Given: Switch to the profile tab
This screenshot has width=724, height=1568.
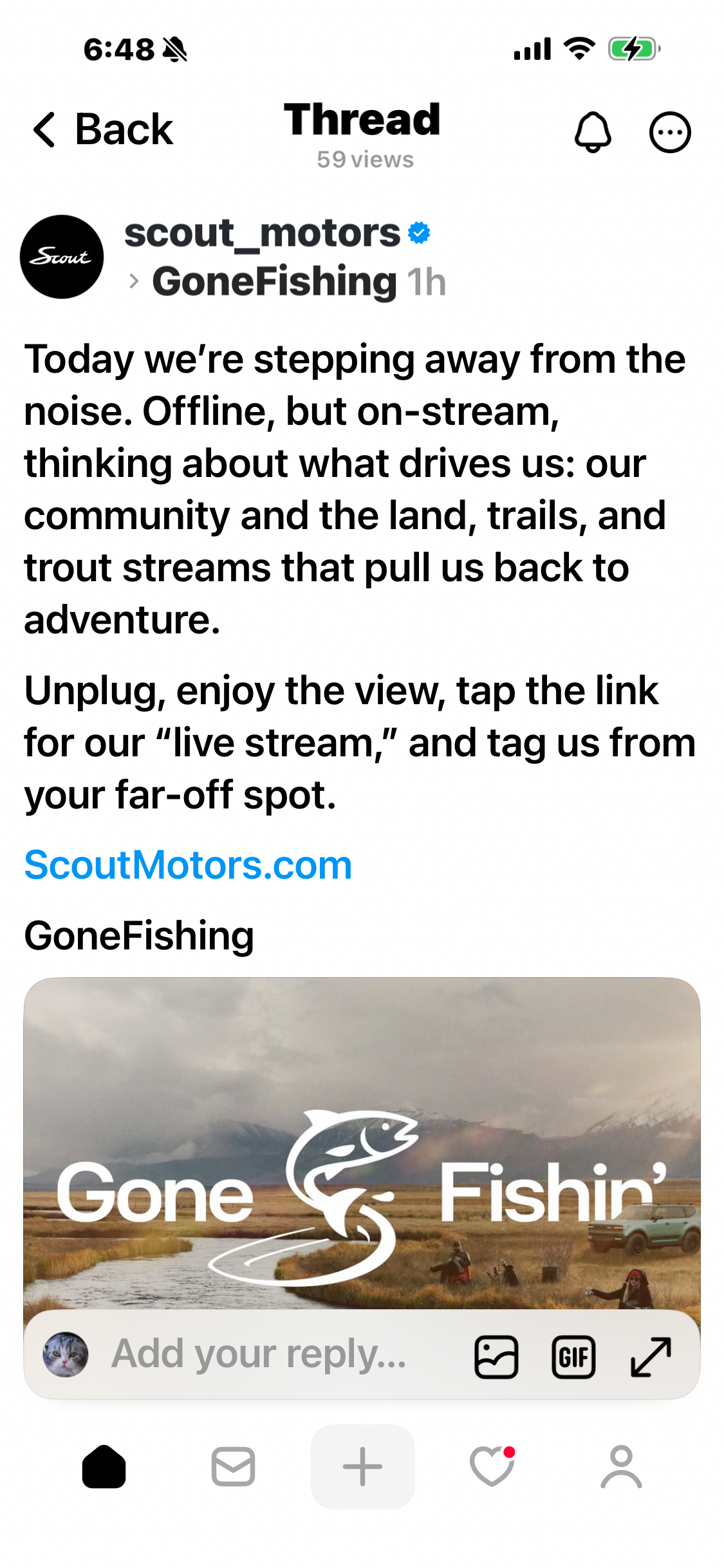Looking at the screenshot, I should pyautogui.click(x=621, y=1467).
